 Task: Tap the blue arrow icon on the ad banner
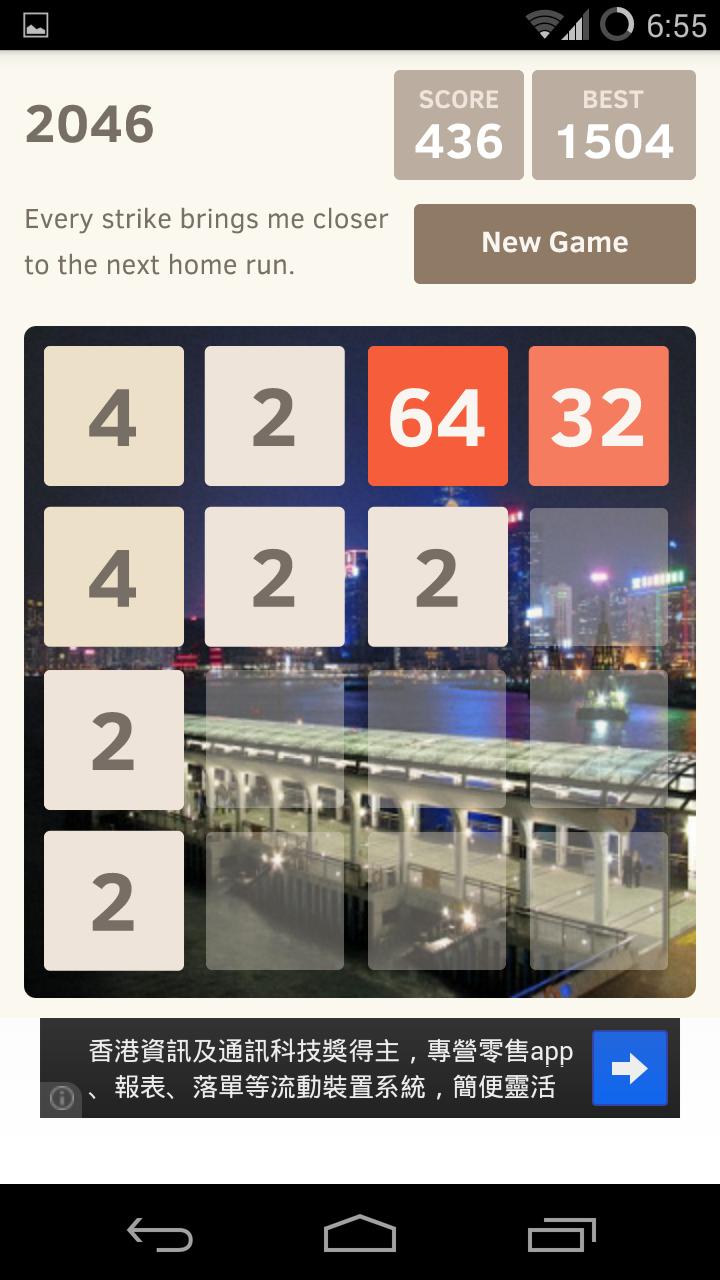coord(629,1067)
